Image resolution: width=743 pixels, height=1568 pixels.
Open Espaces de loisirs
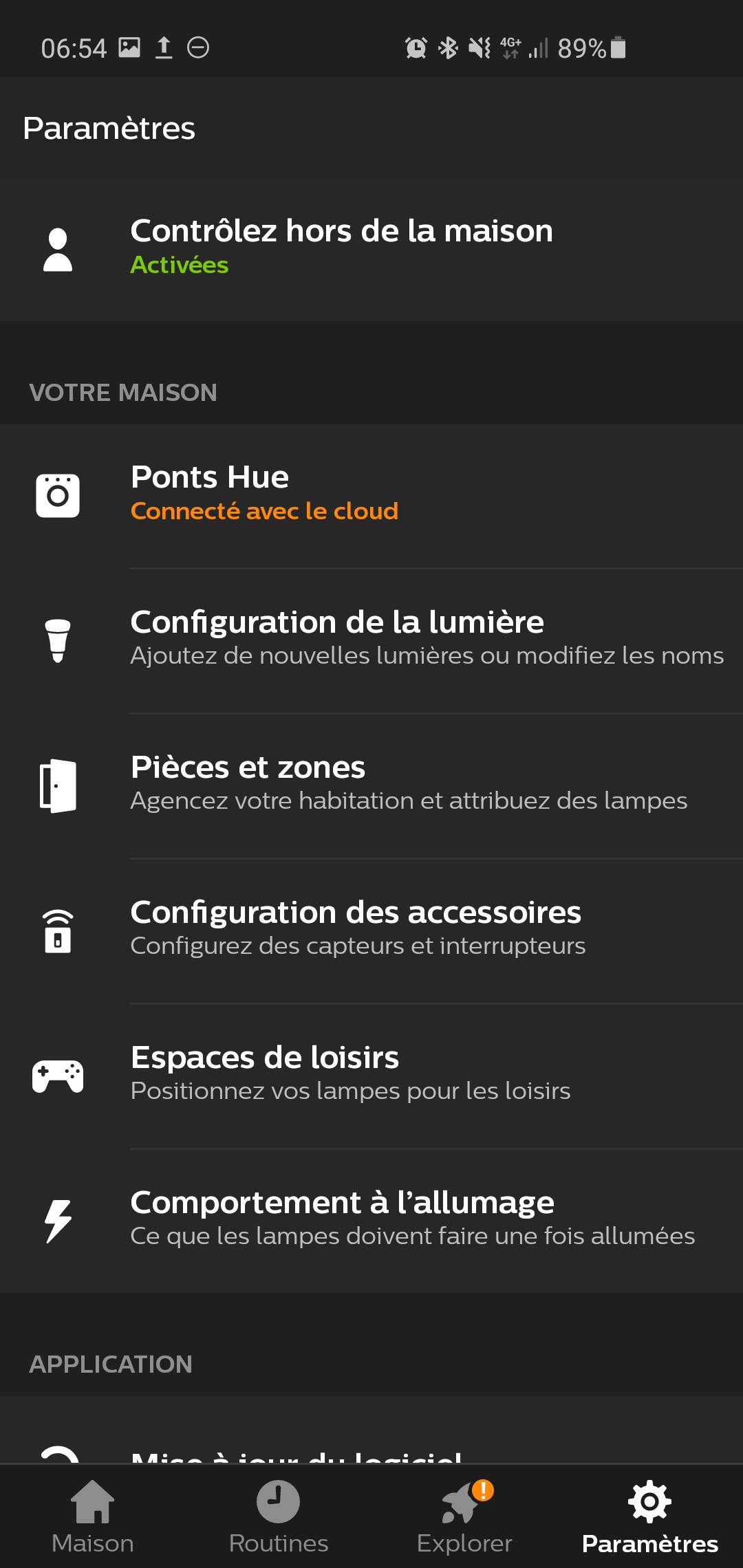[x=371, y=1076]
